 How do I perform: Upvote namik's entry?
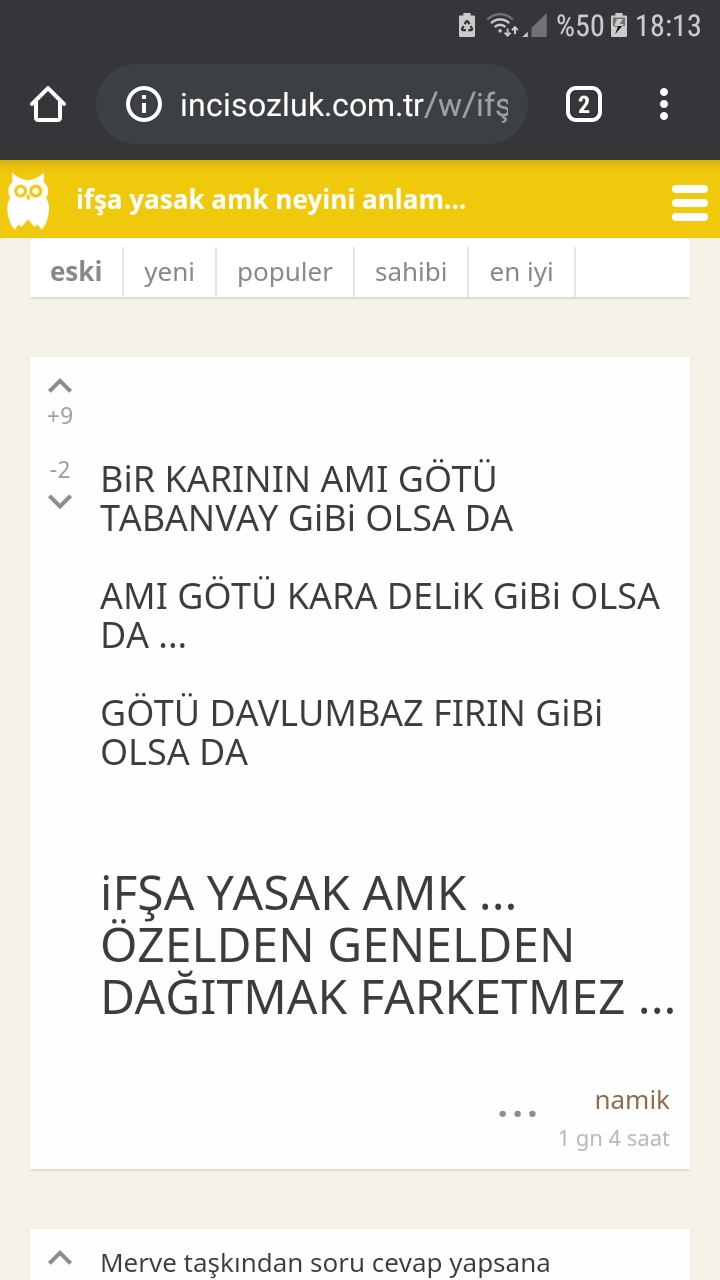(60, 387)
